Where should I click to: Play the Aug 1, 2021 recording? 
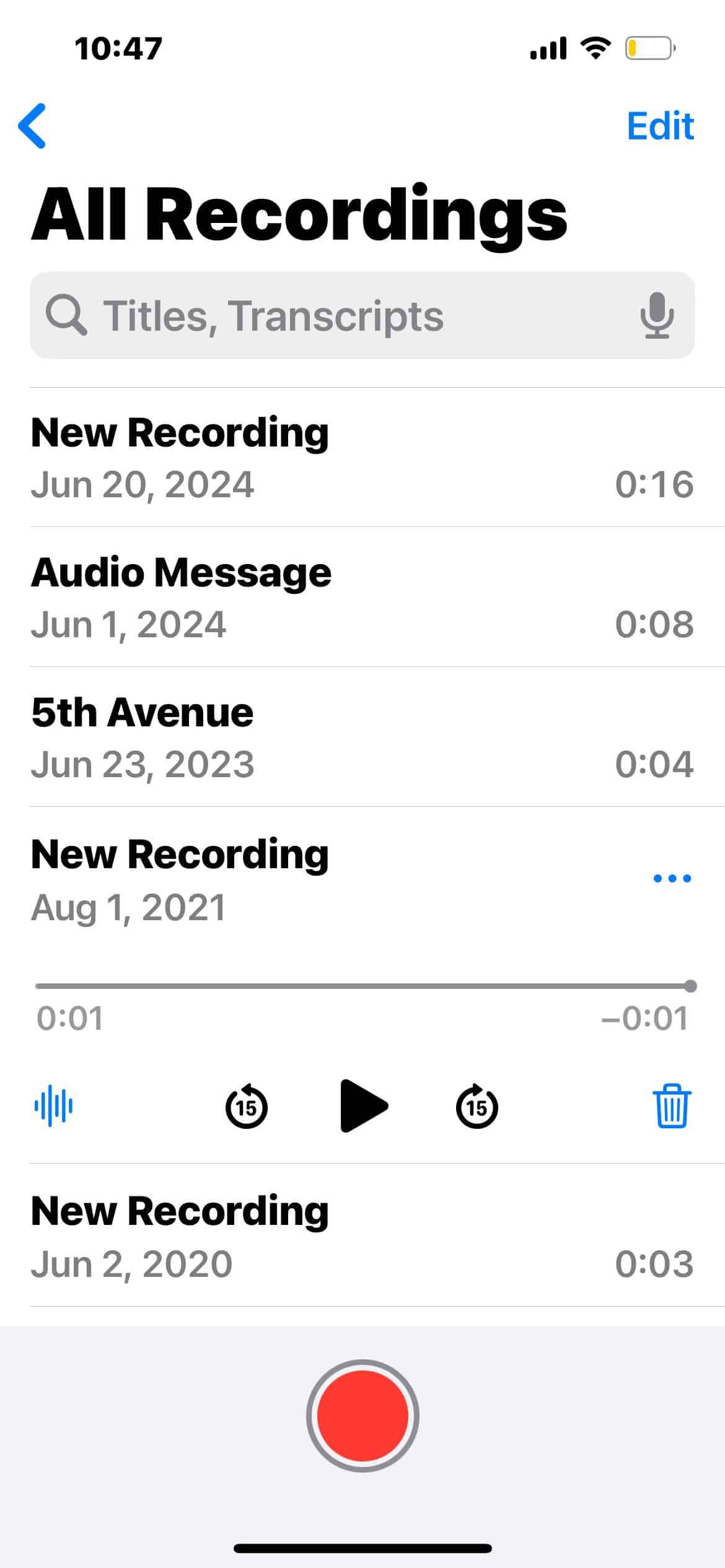[x=364, y=1105]
